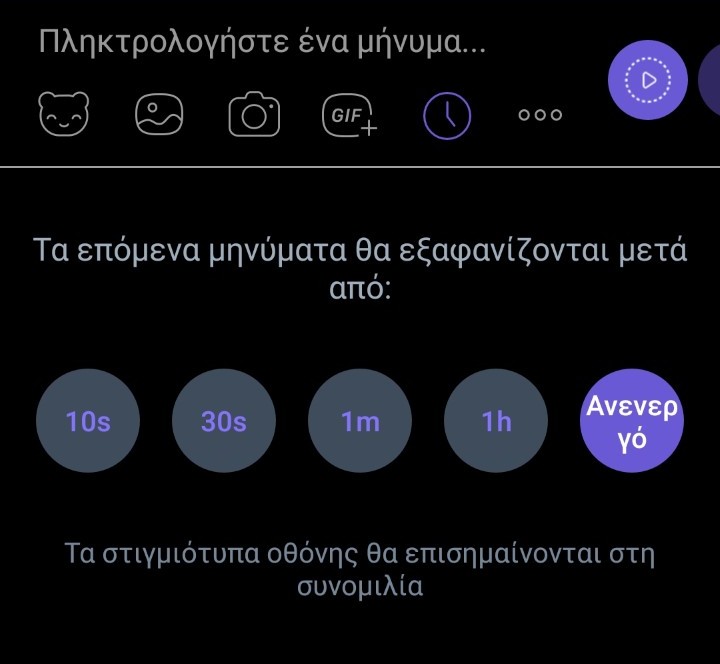This screenshot has height=664, width=720.
Task: Open the camera to take a photo
Action: (254, 115)
